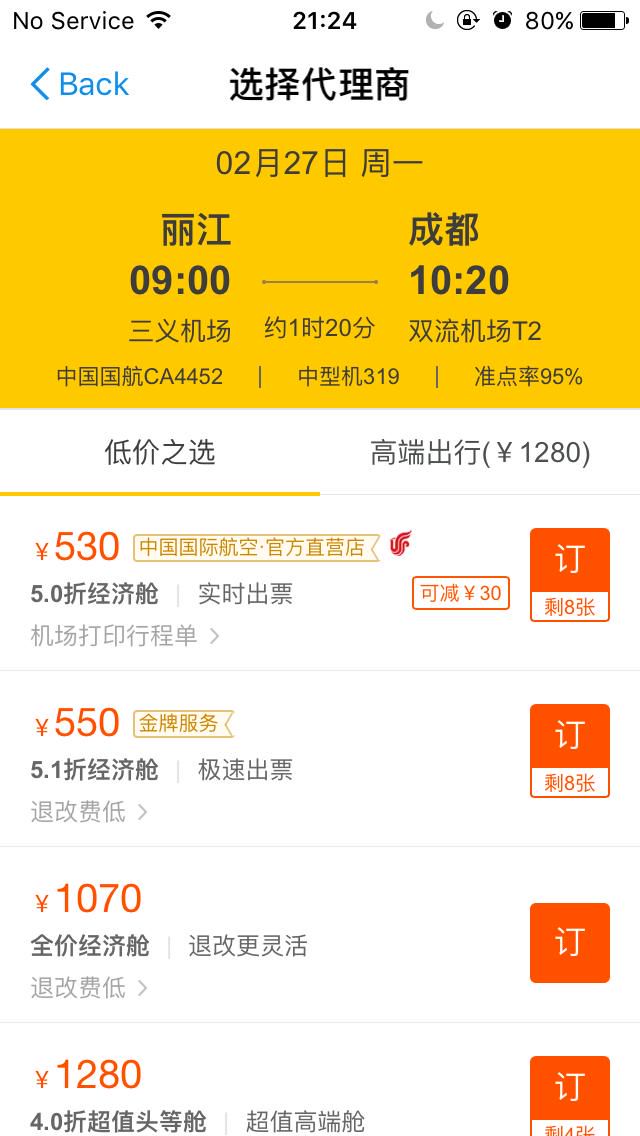The width and height of the screenshot is (640, 1136).
Task: Switch to the 低价之选 tab
Action: coord(160,453)
